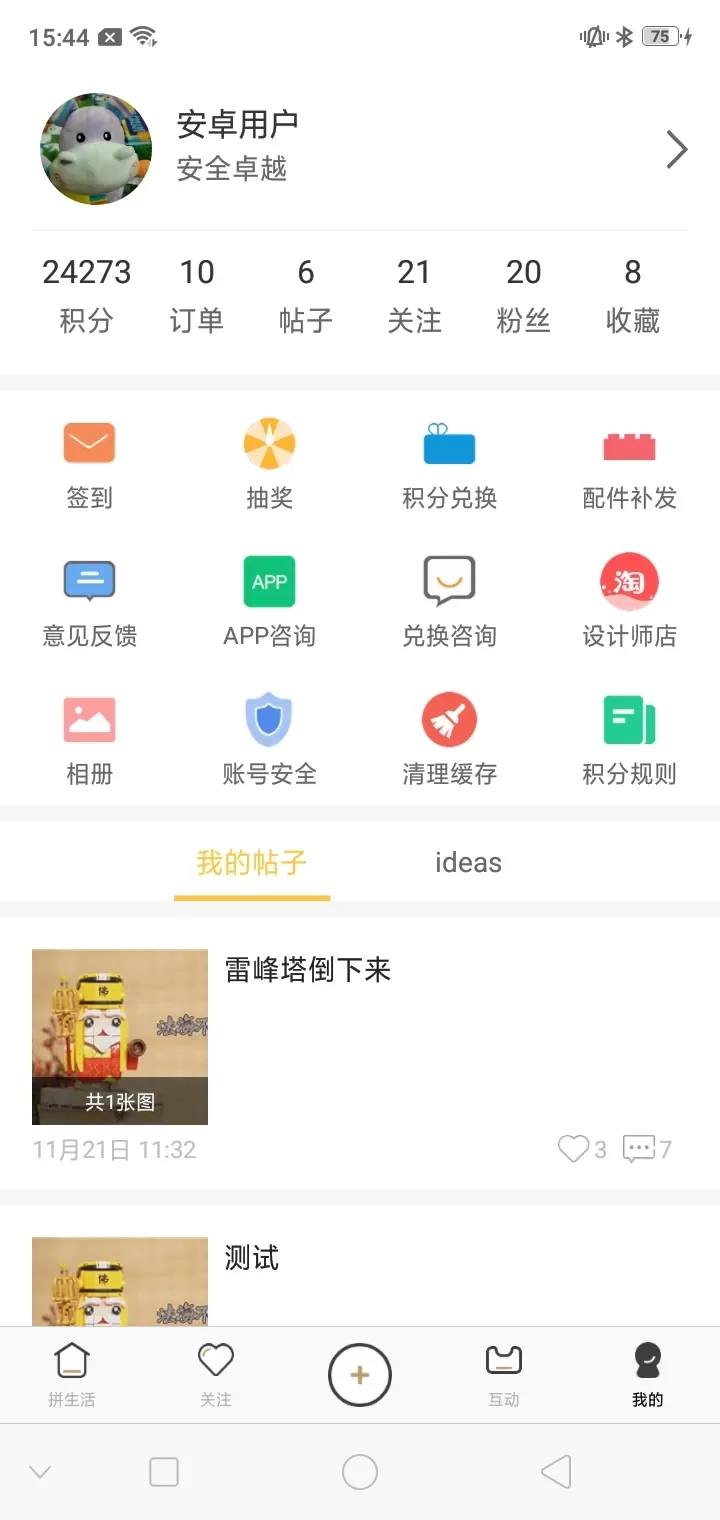Open APP咨询 consultation
This screenshot has width=720, height=1520.
[270, 581]
